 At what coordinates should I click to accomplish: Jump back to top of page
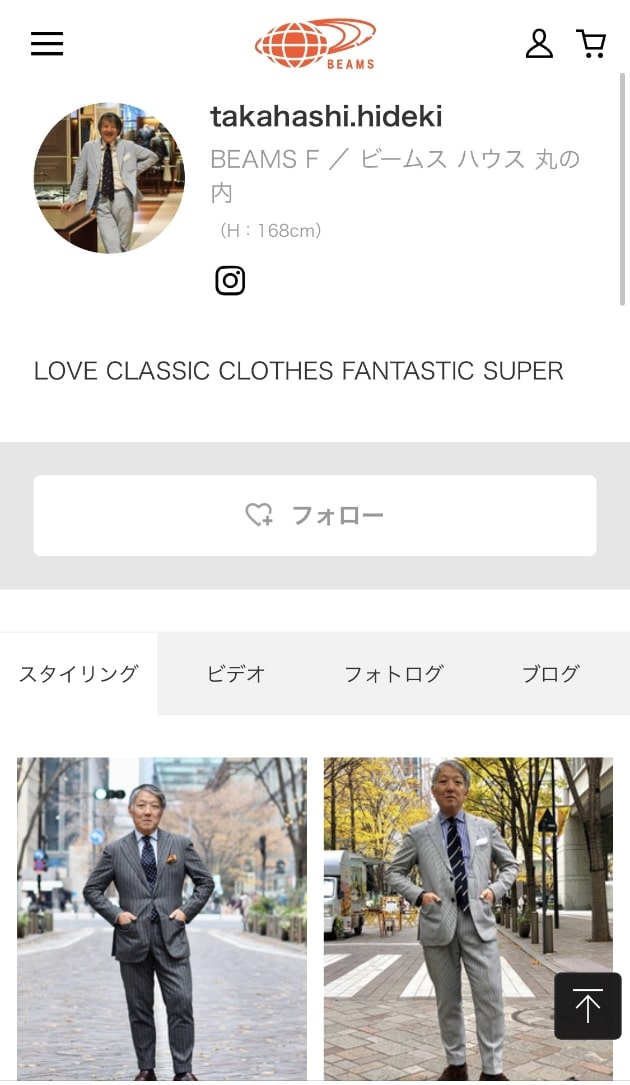(588, 1006)
